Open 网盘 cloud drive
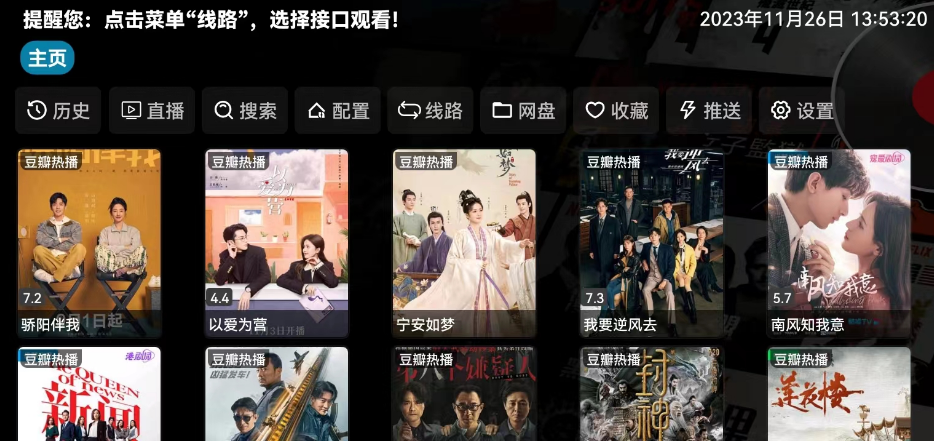Viewport: 934px width, 441px height. pyautogui.click(x=524, y=111)
